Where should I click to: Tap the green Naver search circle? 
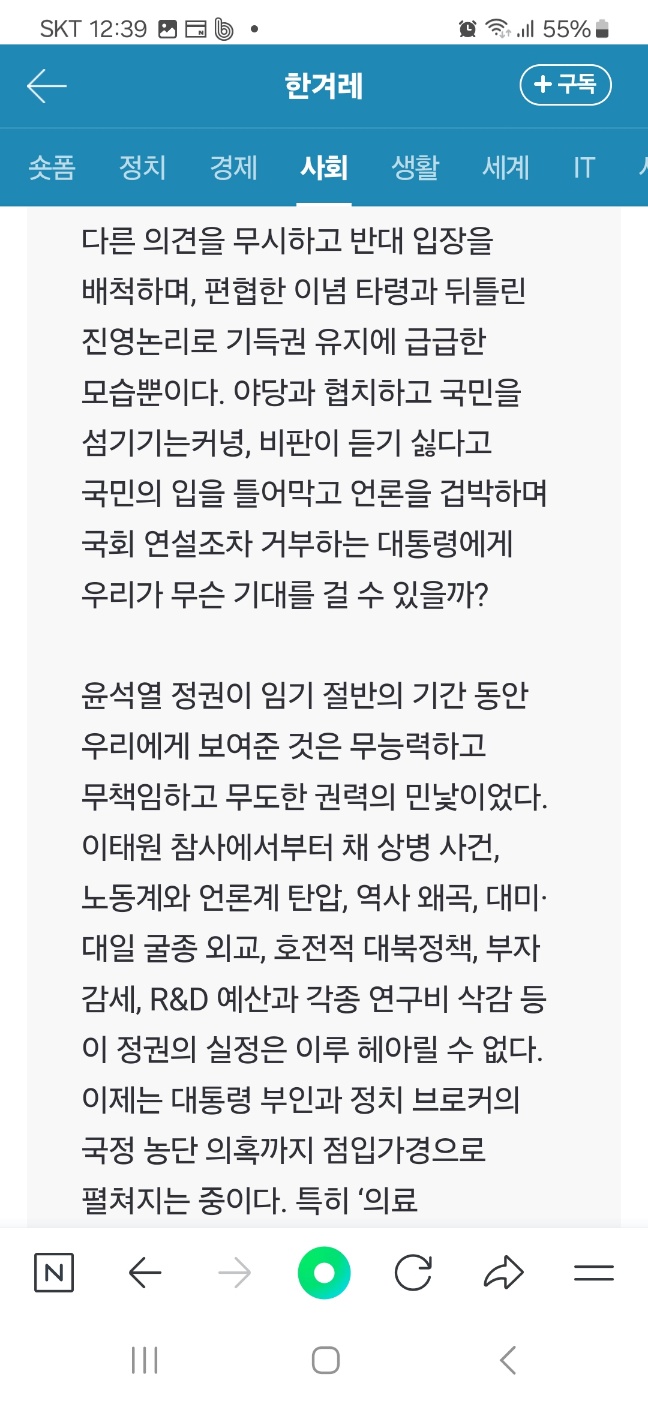click(x=324, y=1273)
